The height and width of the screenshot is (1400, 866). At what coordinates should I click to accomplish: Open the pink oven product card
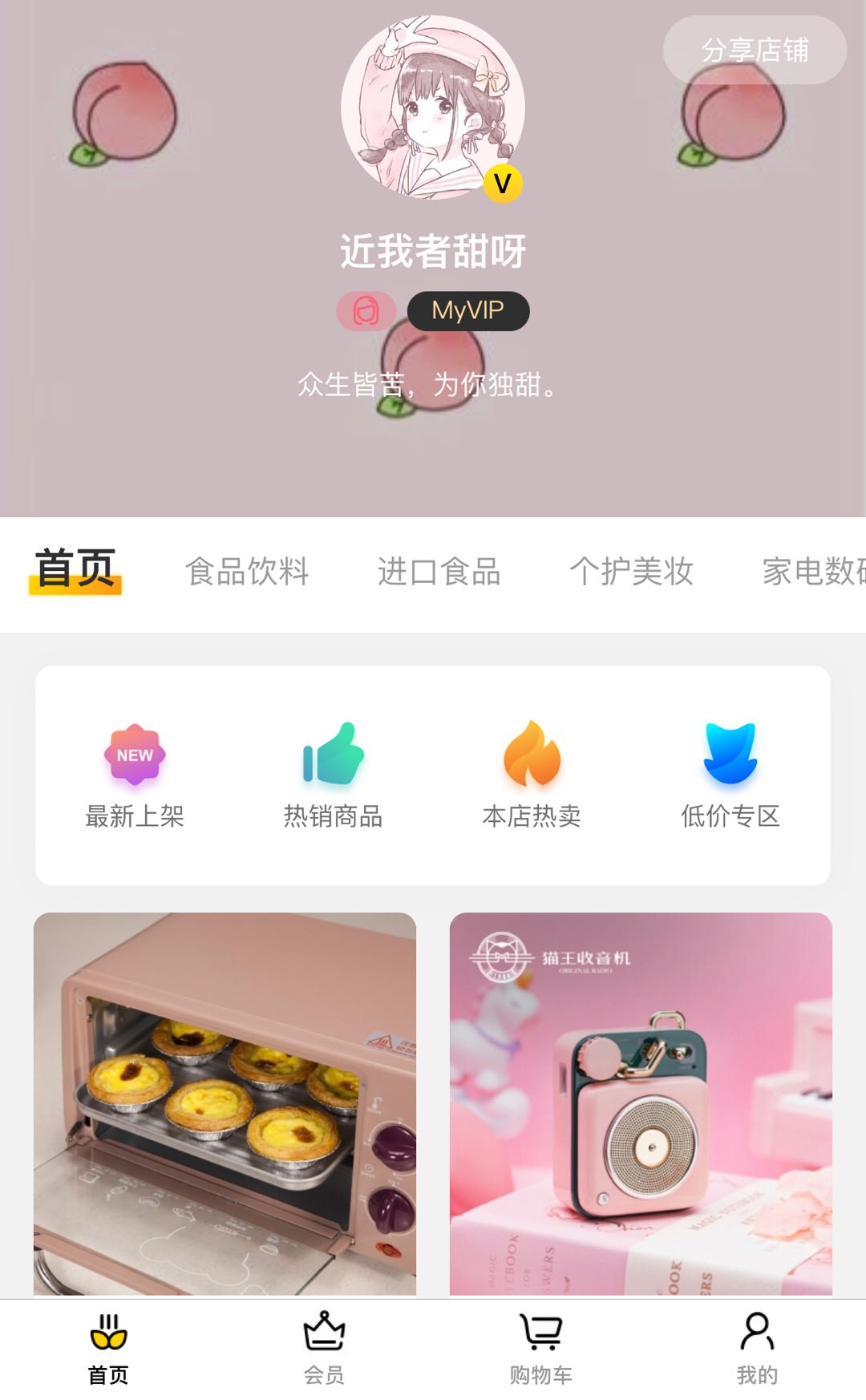225,1103
